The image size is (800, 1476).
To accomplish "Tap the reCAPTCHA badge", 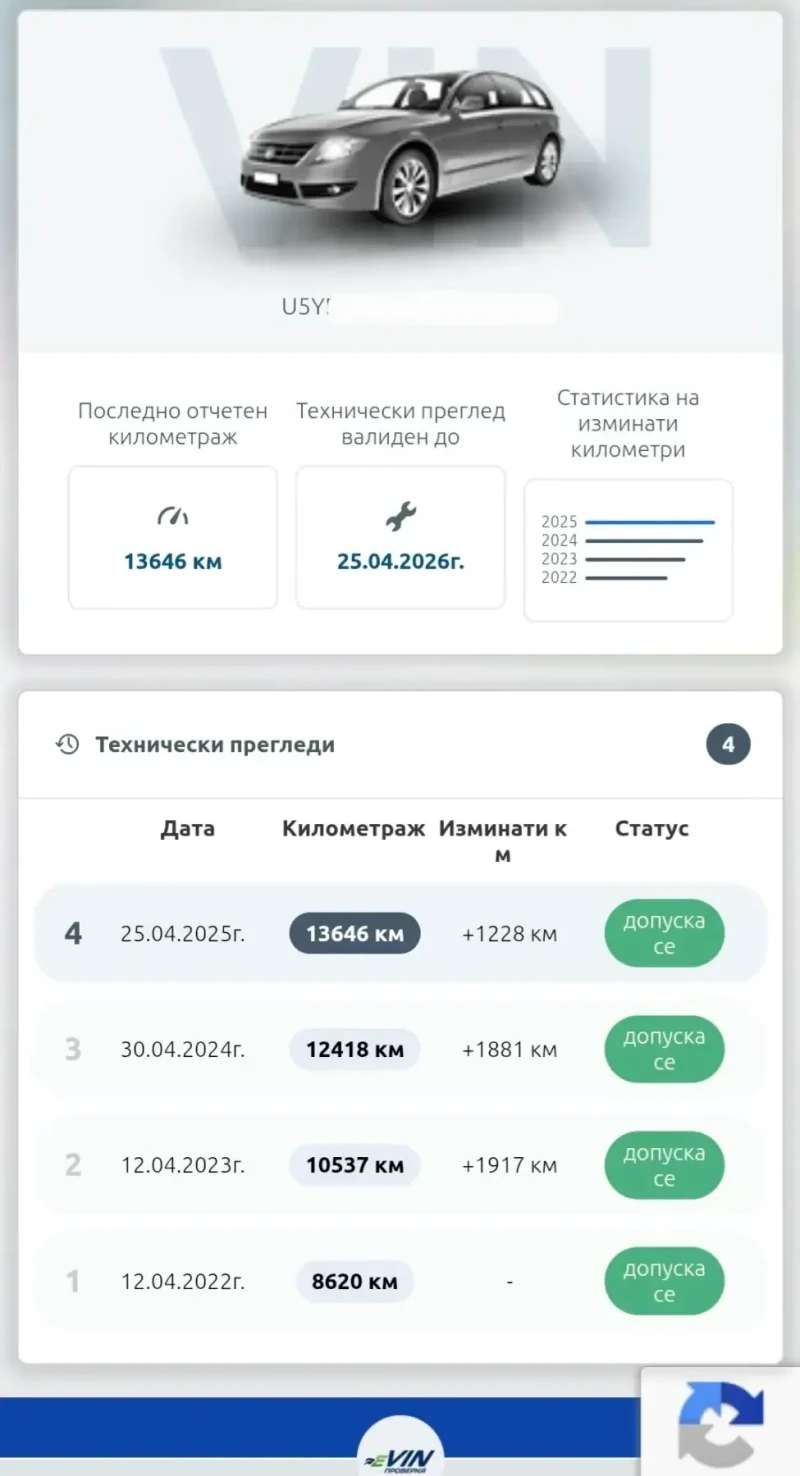I will (720, 1422).
